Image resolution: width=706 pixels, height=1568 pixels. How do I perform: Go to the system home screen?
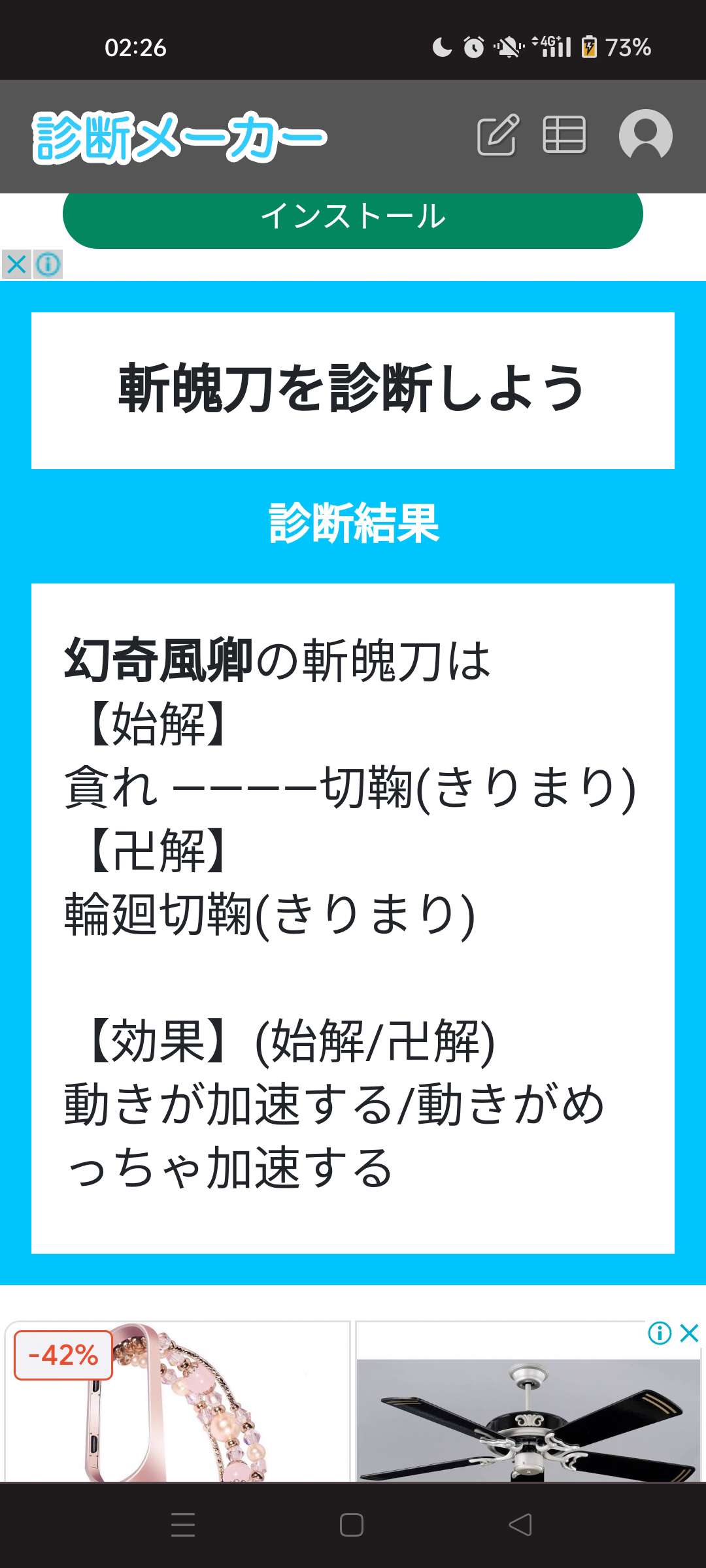(352, 1525)
